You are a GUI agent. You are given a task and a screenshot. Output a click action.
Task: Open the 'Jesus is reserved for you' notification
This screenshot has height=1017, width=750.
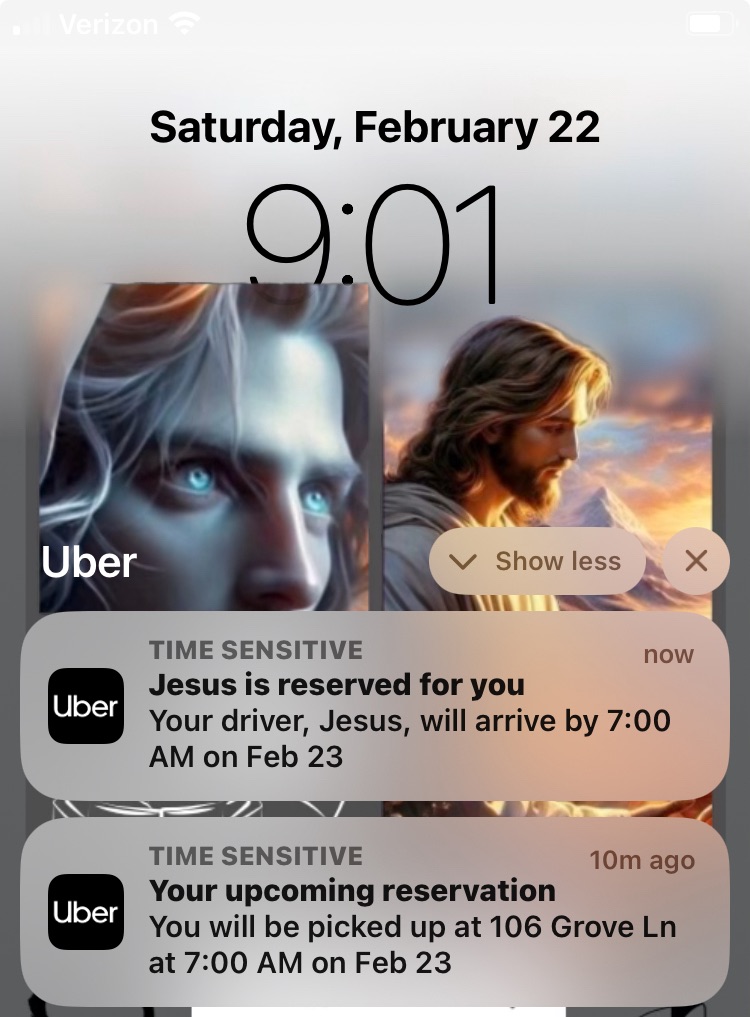point(374,706)
